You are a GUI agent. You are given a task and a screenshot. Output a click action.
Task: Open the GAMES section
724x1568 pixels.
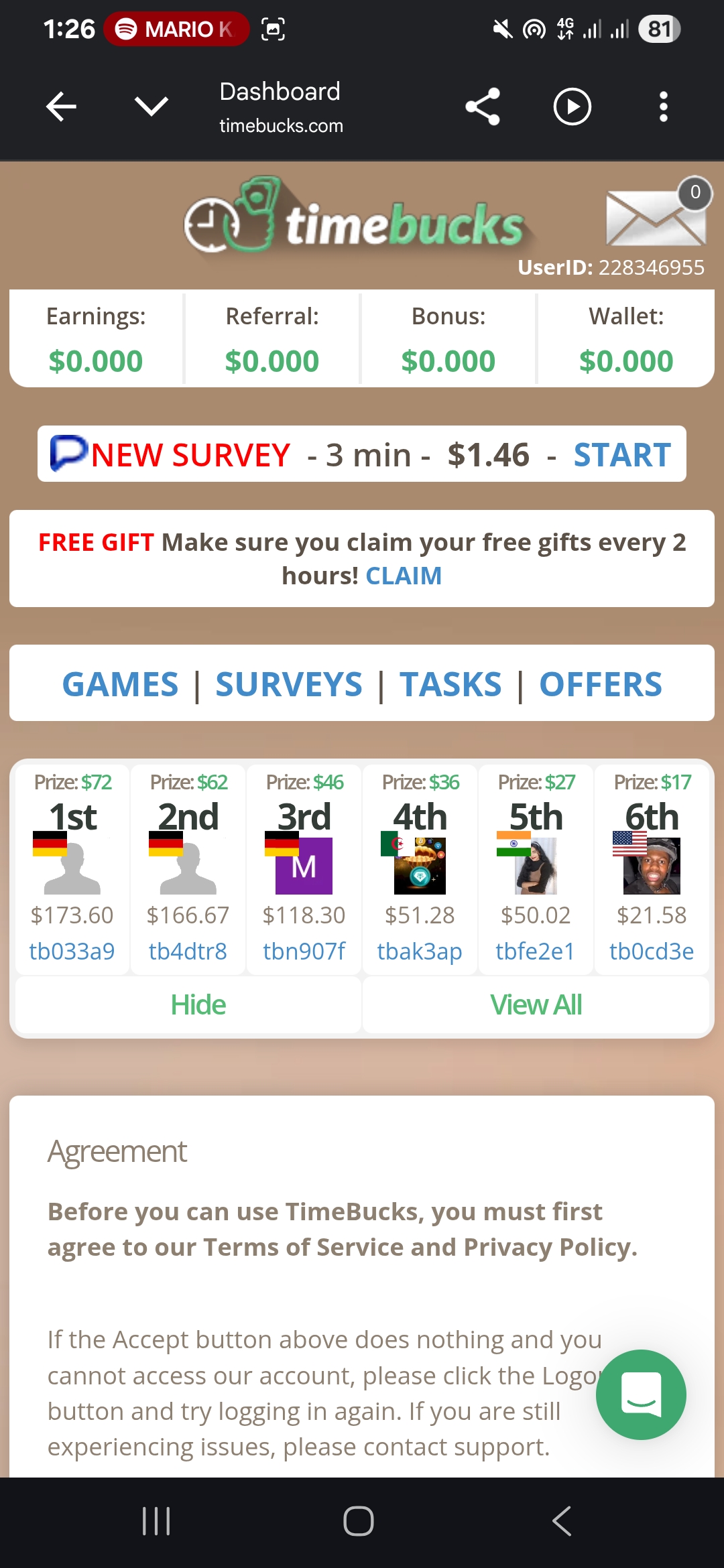coord(121,684)
